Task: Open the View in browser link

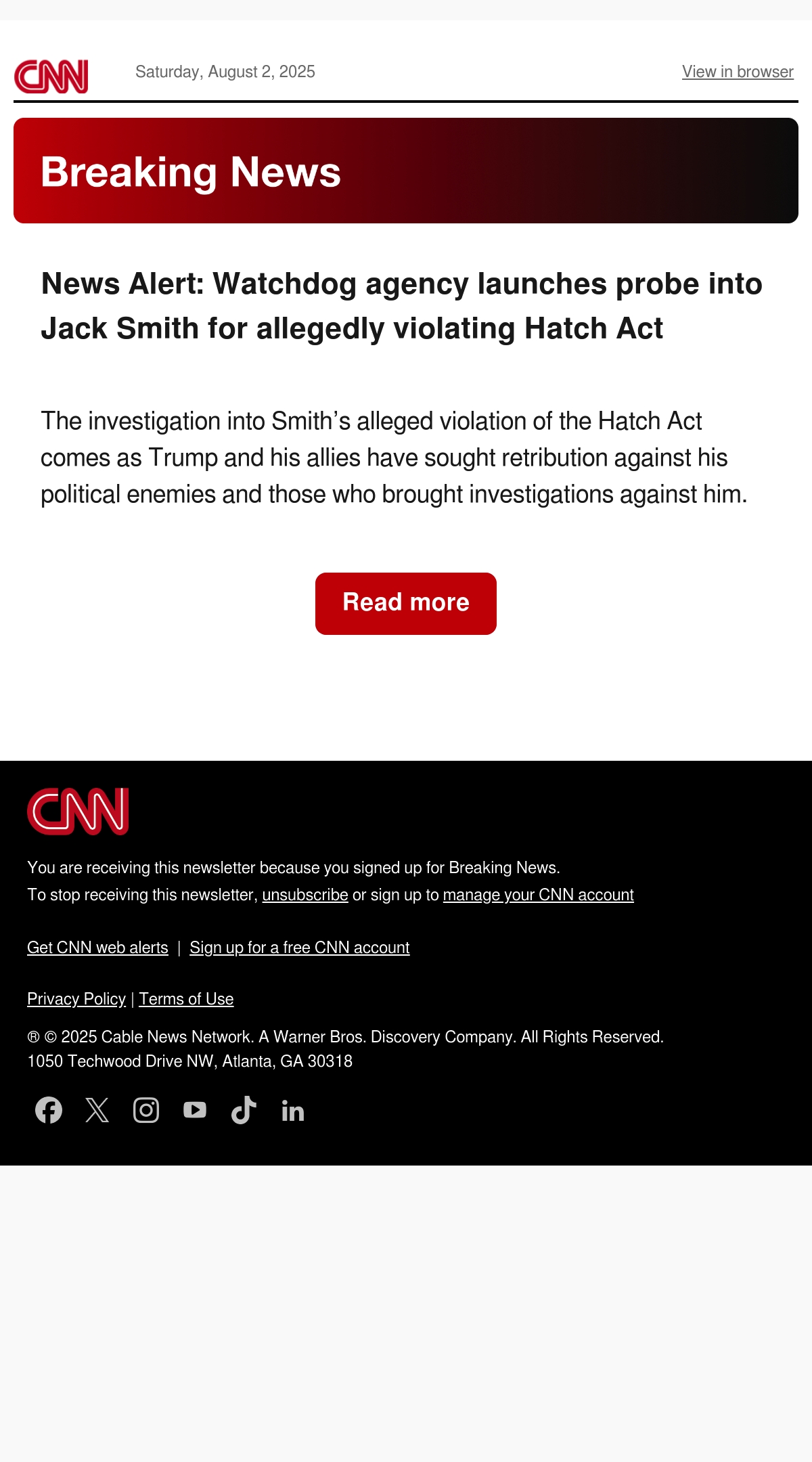Action: (x=738, y=72)
